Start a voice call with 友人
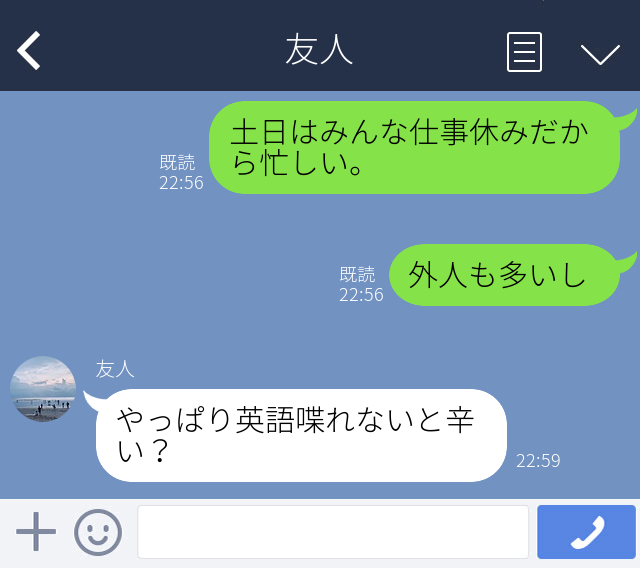This screenshot has width=640, height=568. point(586,532)
